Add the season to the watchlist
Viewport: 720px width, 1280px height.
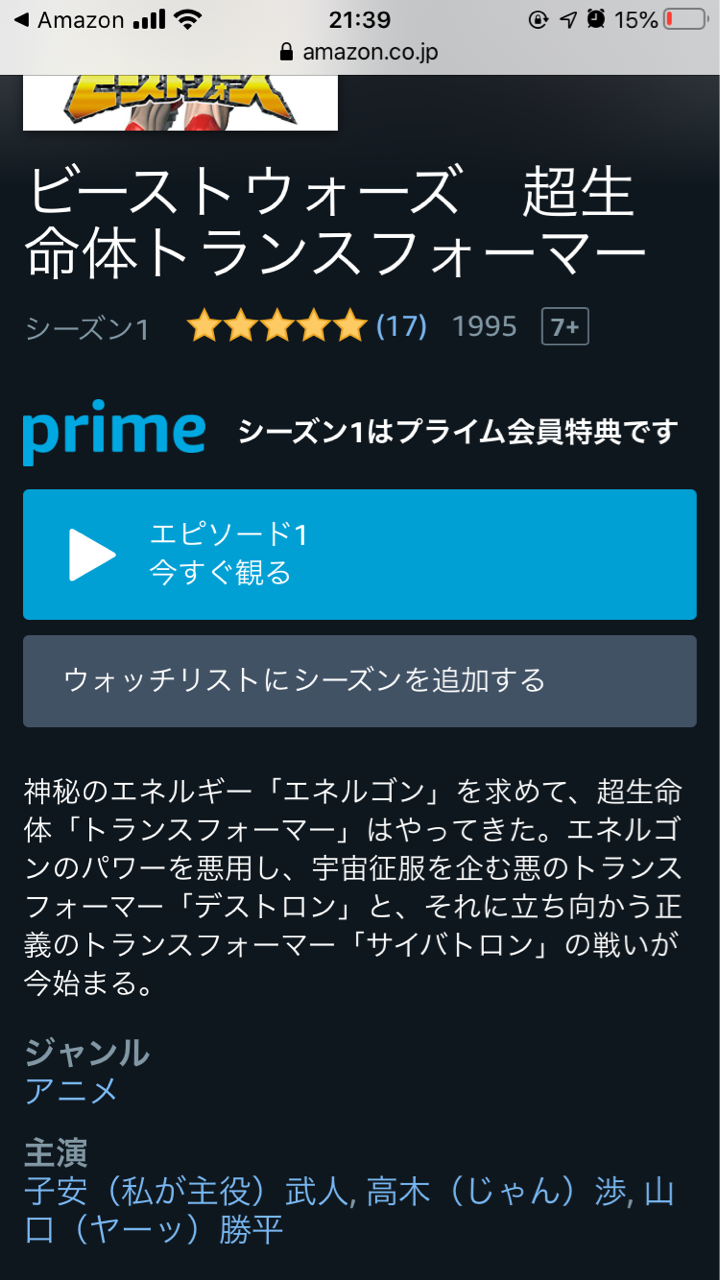360,681
